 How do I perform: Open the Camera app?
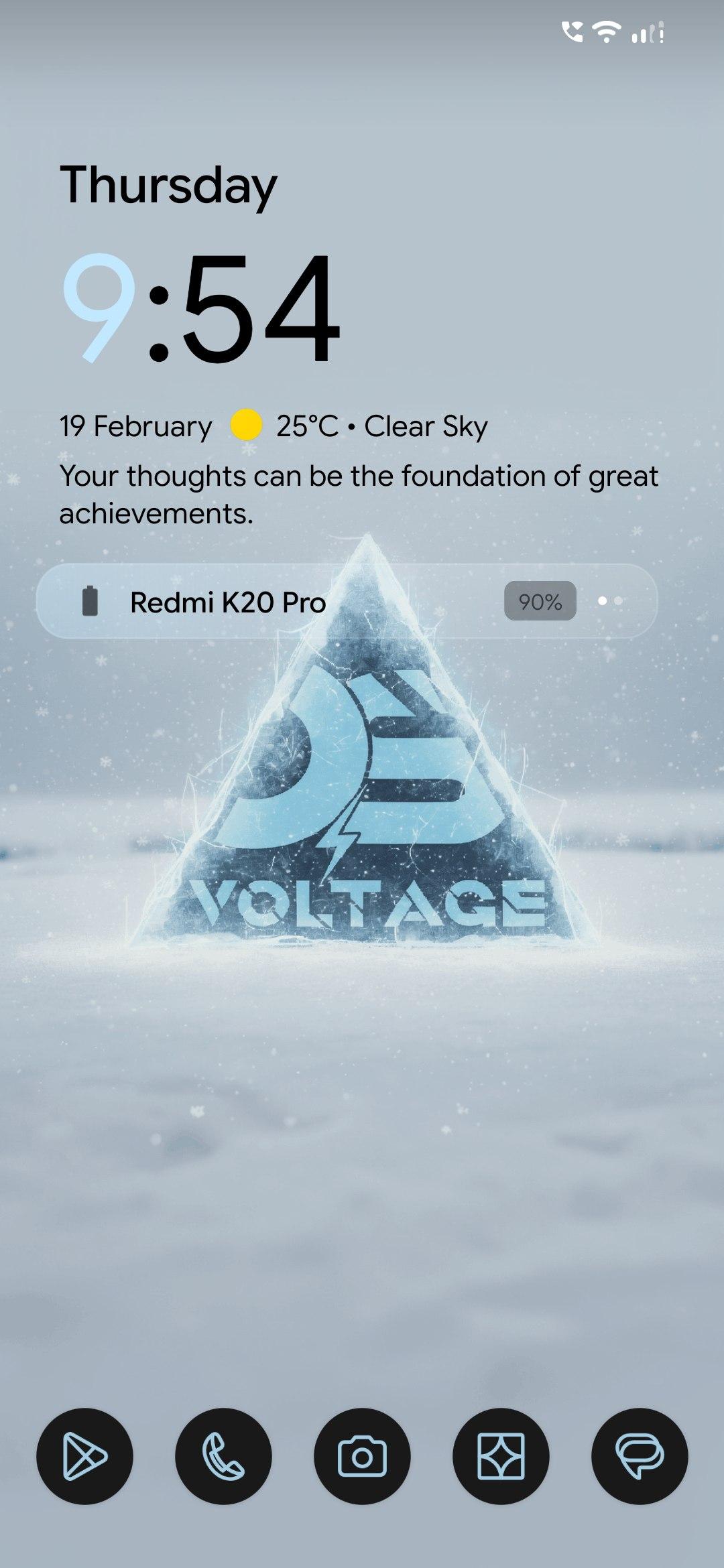(362, 1456)
